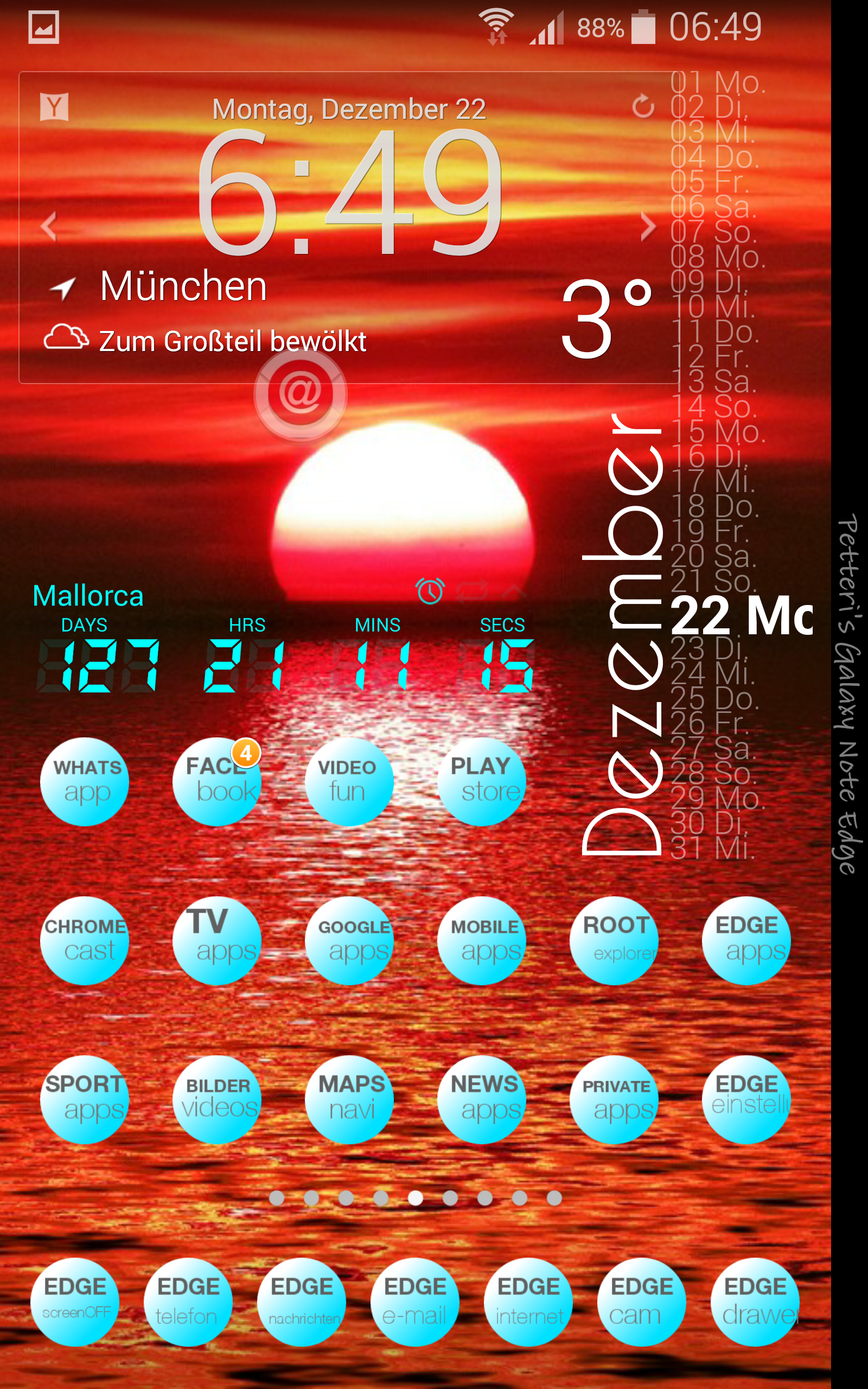Open the PRIVATE apps folder
The image size is (868, 1389).
tap(614, 1100)
